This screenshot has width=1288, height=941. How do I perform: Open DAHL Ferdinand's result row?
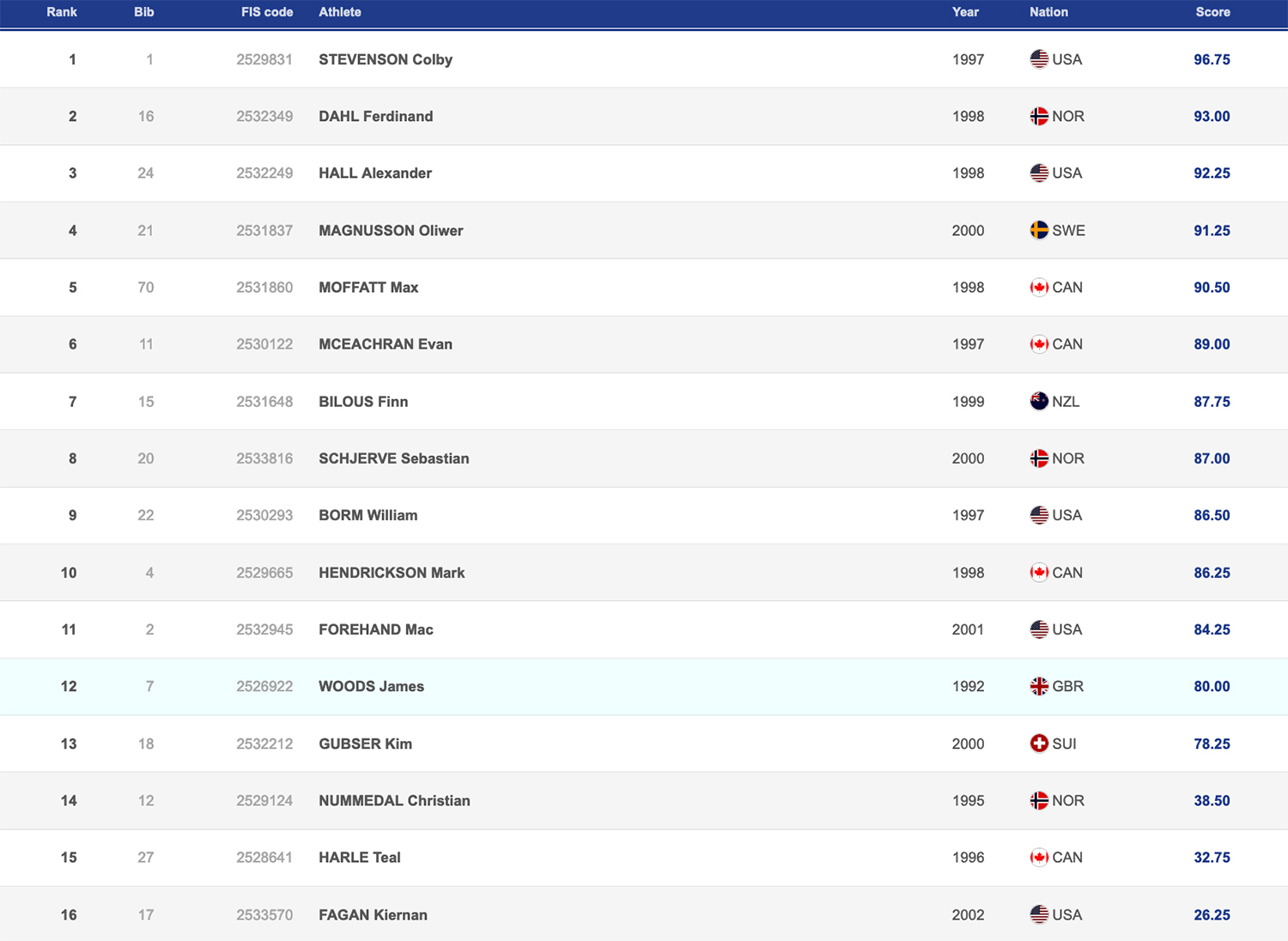tap(376, 116)
